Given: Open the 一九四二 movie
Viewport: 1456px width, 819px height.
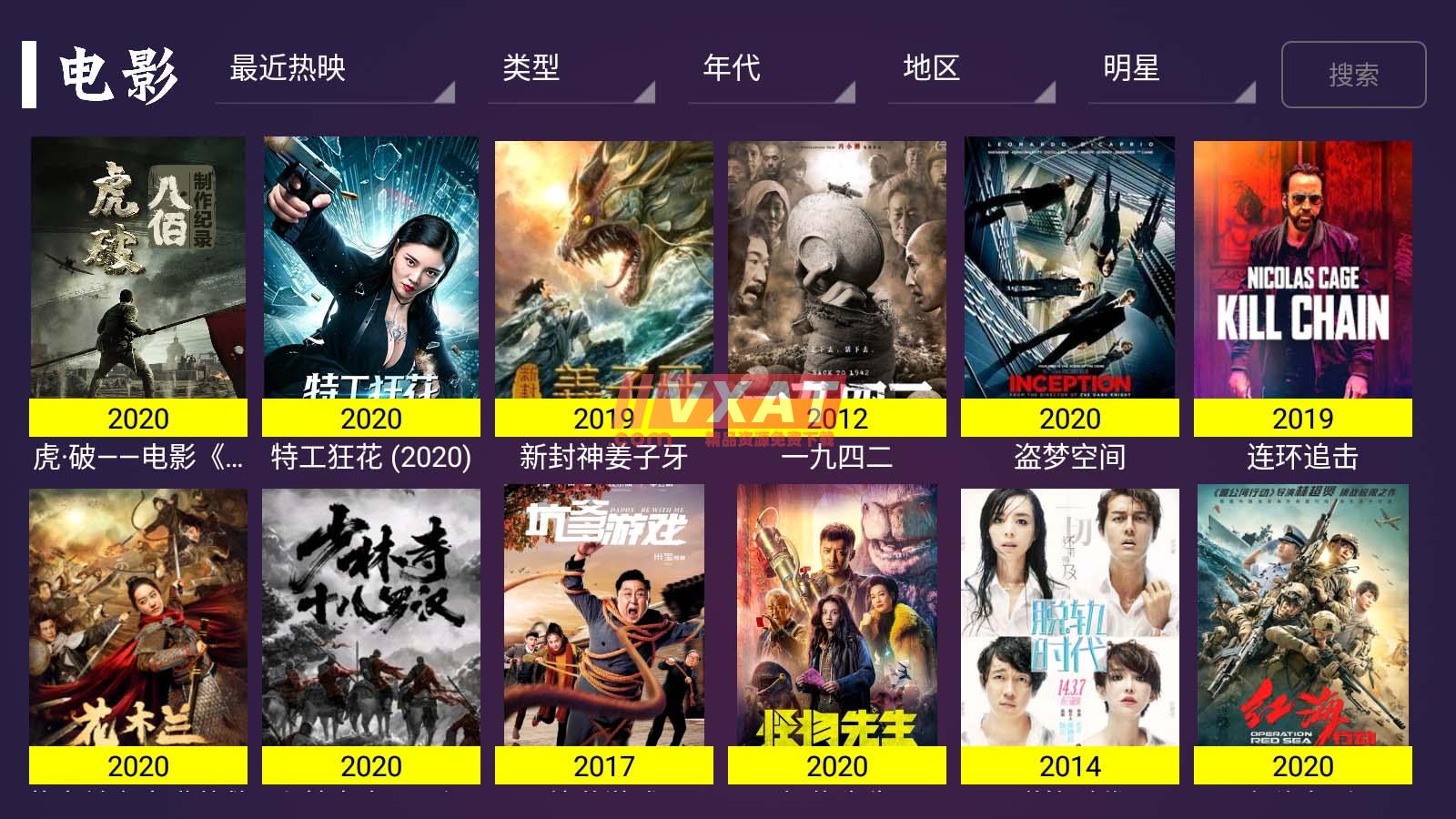Looking at the screenshot, I should [837, 273].
